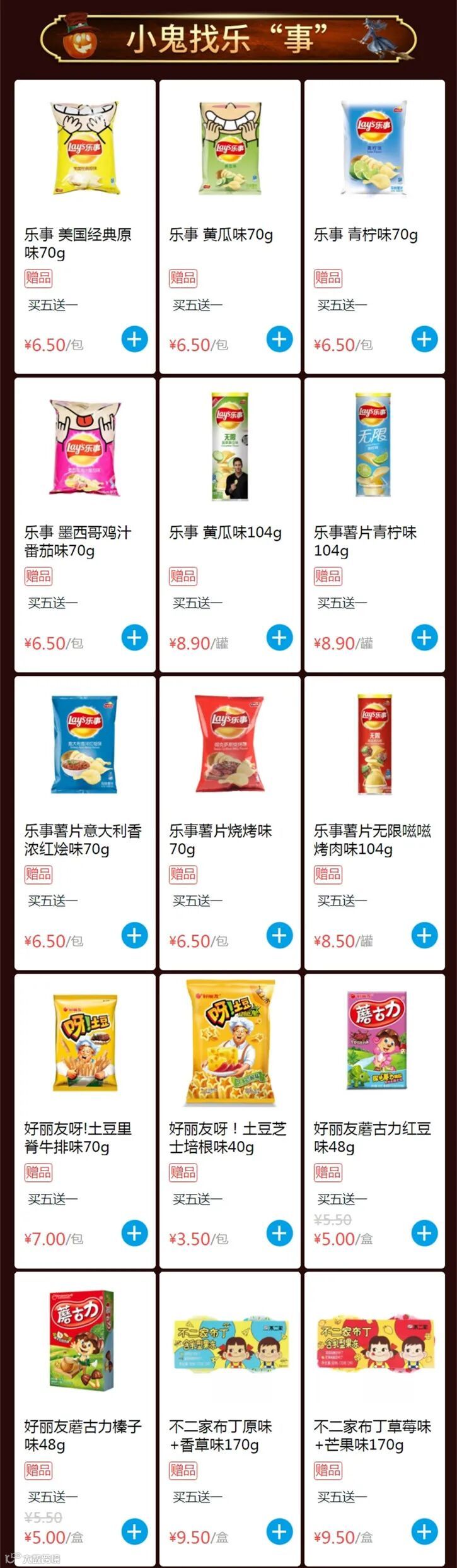Add 乐事 黄瓜味104g to cart
Viewport: 457px width, 1568px height.
pos(279,637)
